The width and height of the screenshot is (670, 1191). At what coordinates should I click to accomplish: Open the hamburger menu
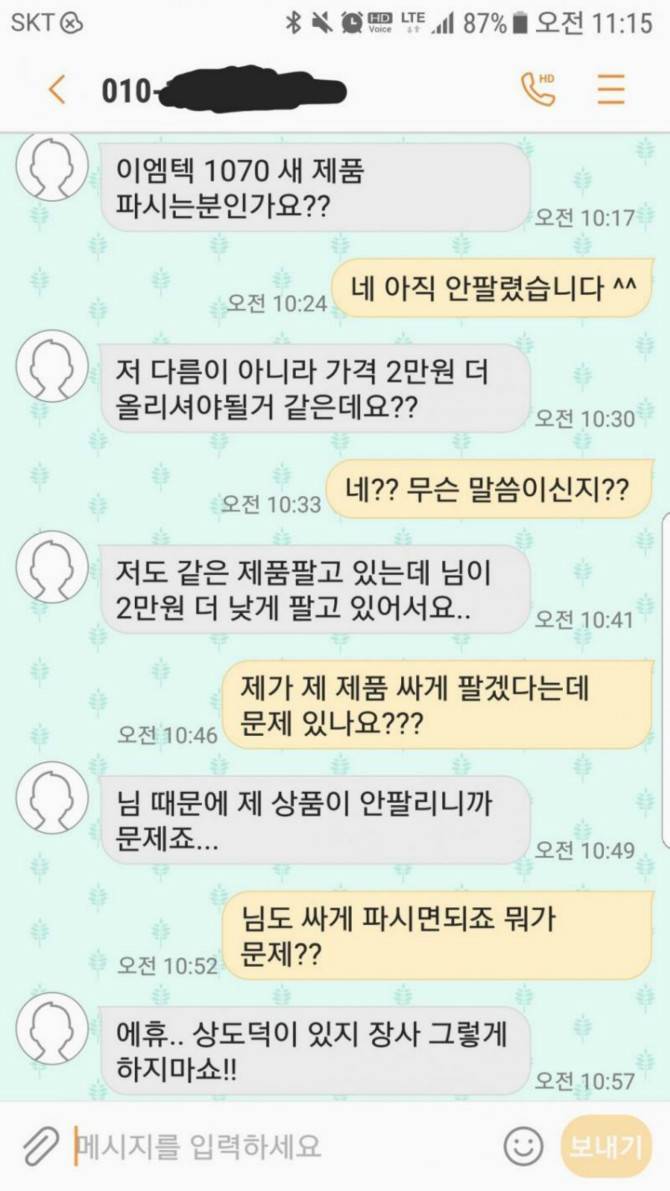point(611,90)
